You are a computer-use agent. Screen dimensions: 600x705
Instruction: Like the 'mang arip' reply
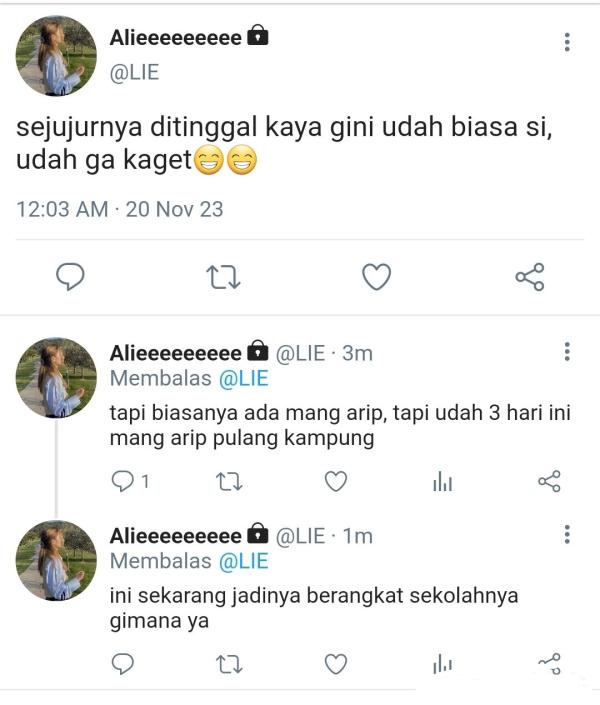pyautogui.click(x=337, y=482)
